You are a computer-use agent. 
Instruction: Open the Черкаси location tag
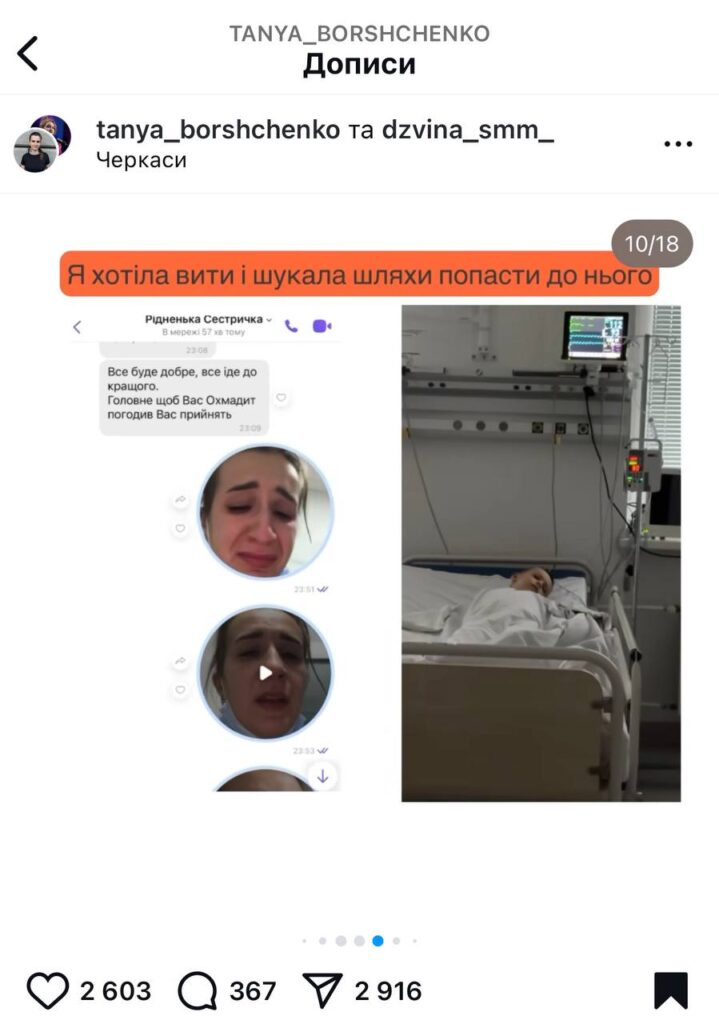[x=141, y=160]
